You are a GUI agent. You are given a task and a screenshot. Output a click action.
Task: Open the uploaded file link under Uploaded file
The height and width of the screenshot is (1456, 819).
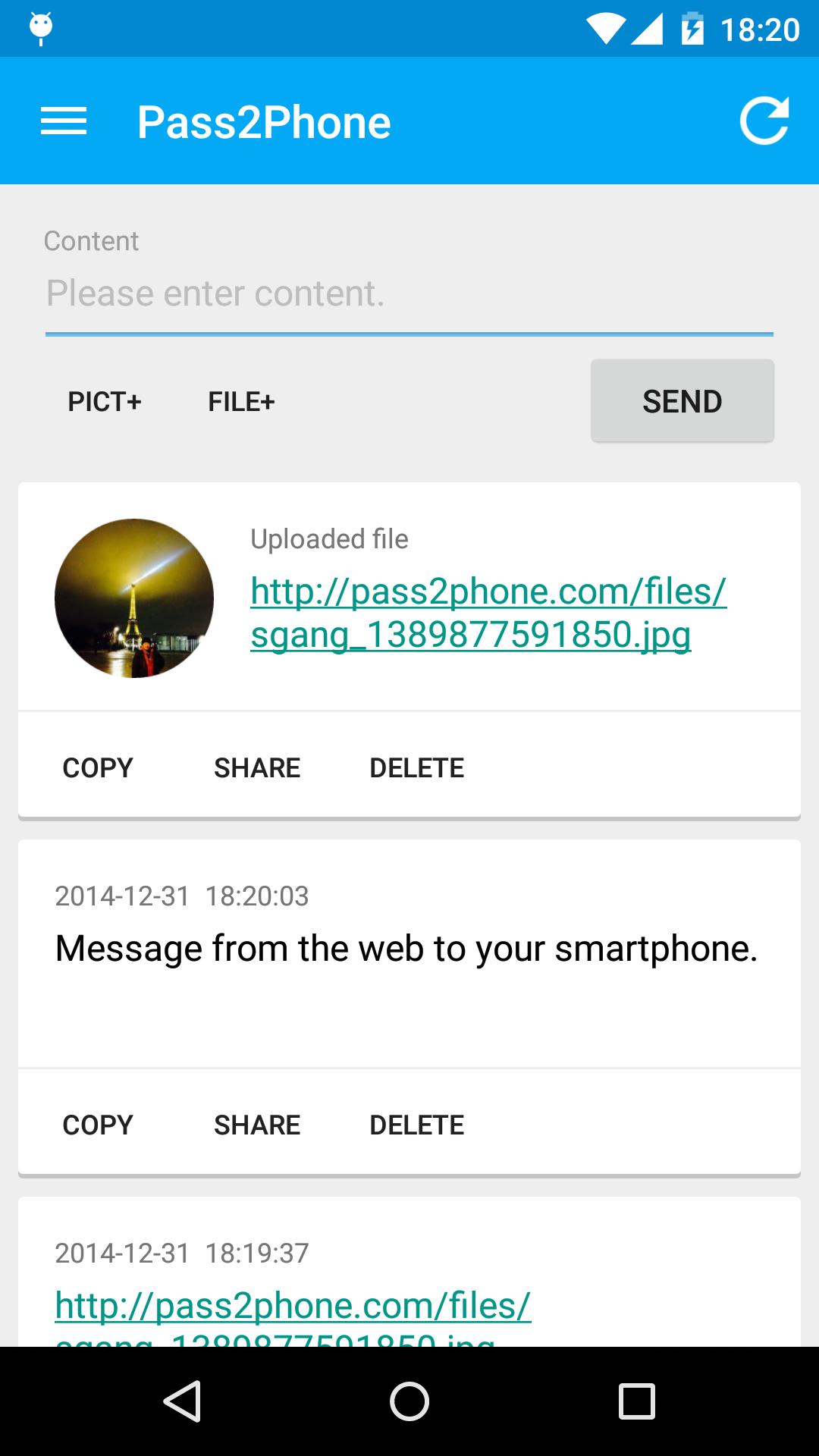pos(487,613)
